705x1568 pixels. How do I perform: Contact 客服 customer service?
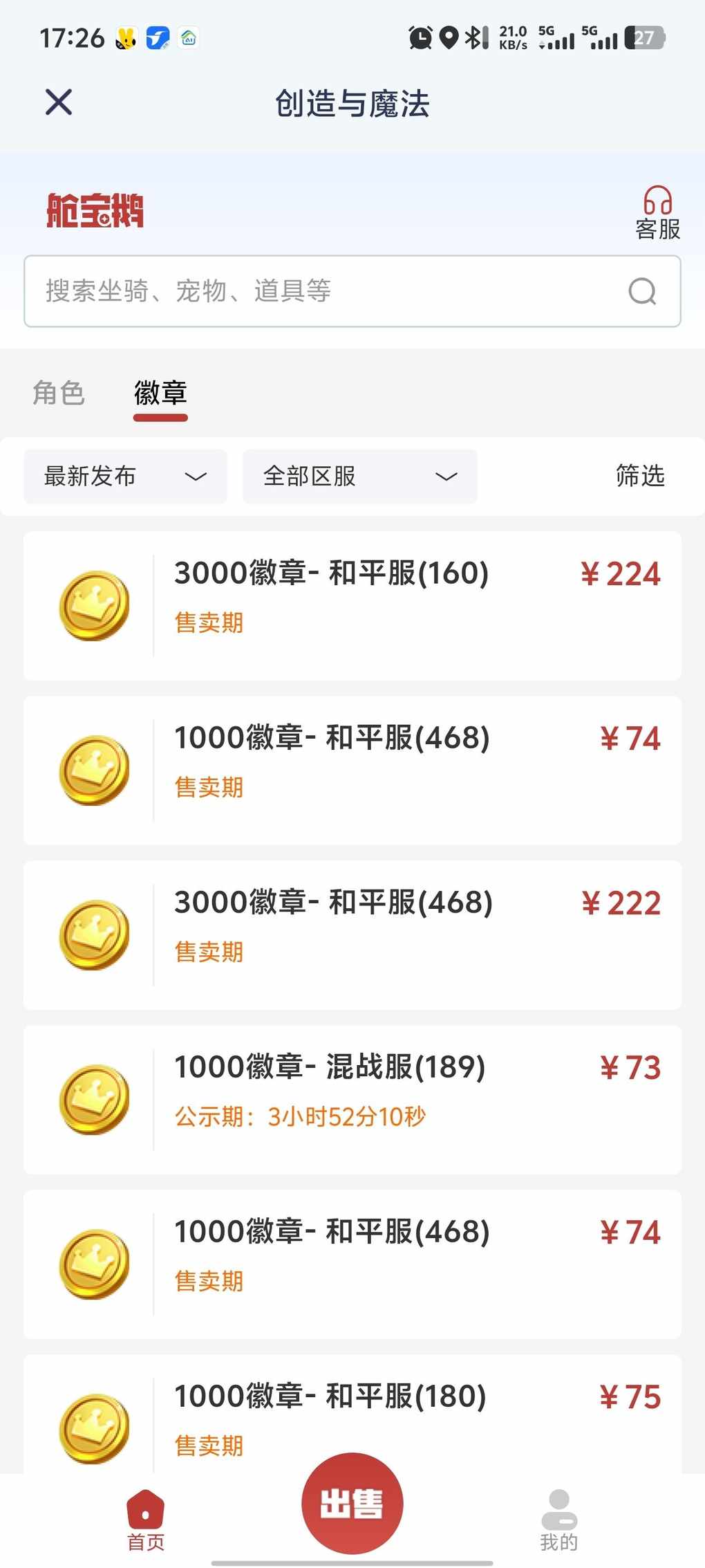pos(657,213)
